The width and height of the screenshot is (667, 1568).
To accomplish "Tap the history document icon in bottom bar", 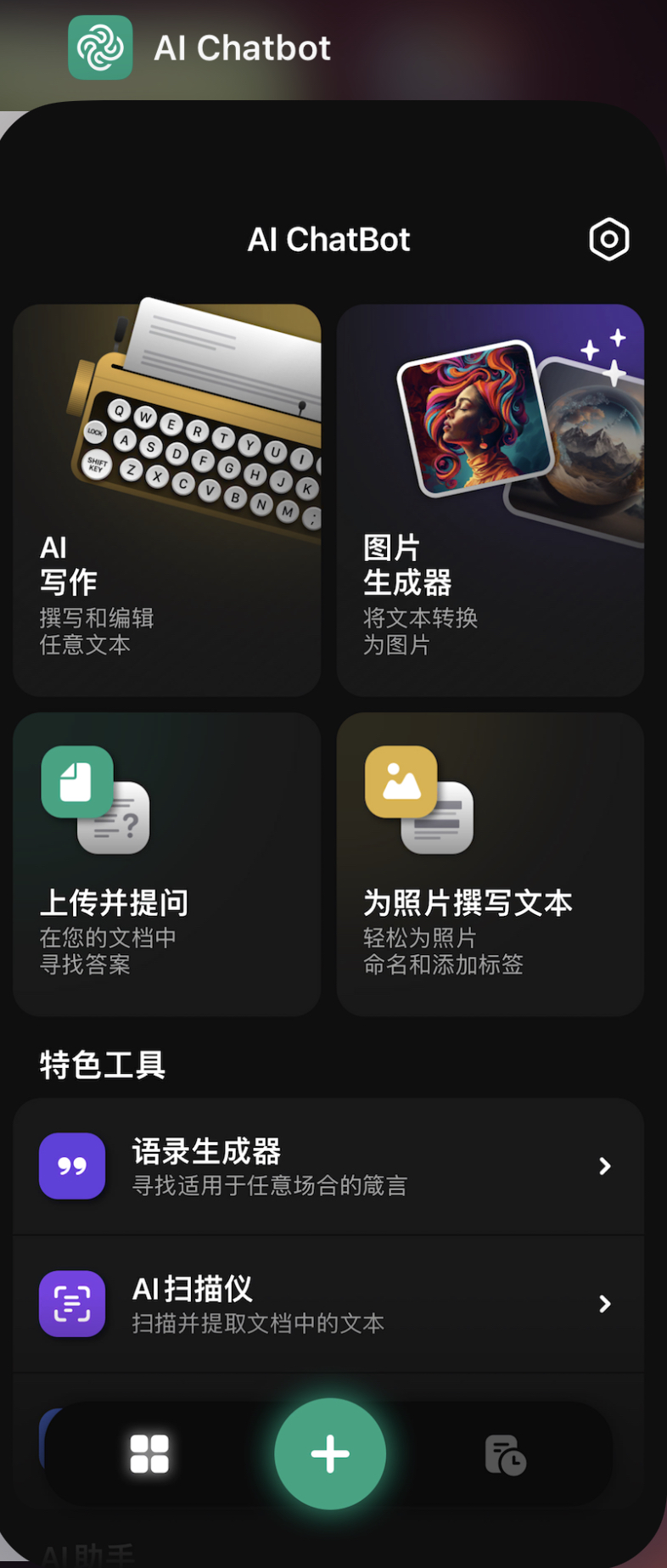I will [x=505, y=1453].
